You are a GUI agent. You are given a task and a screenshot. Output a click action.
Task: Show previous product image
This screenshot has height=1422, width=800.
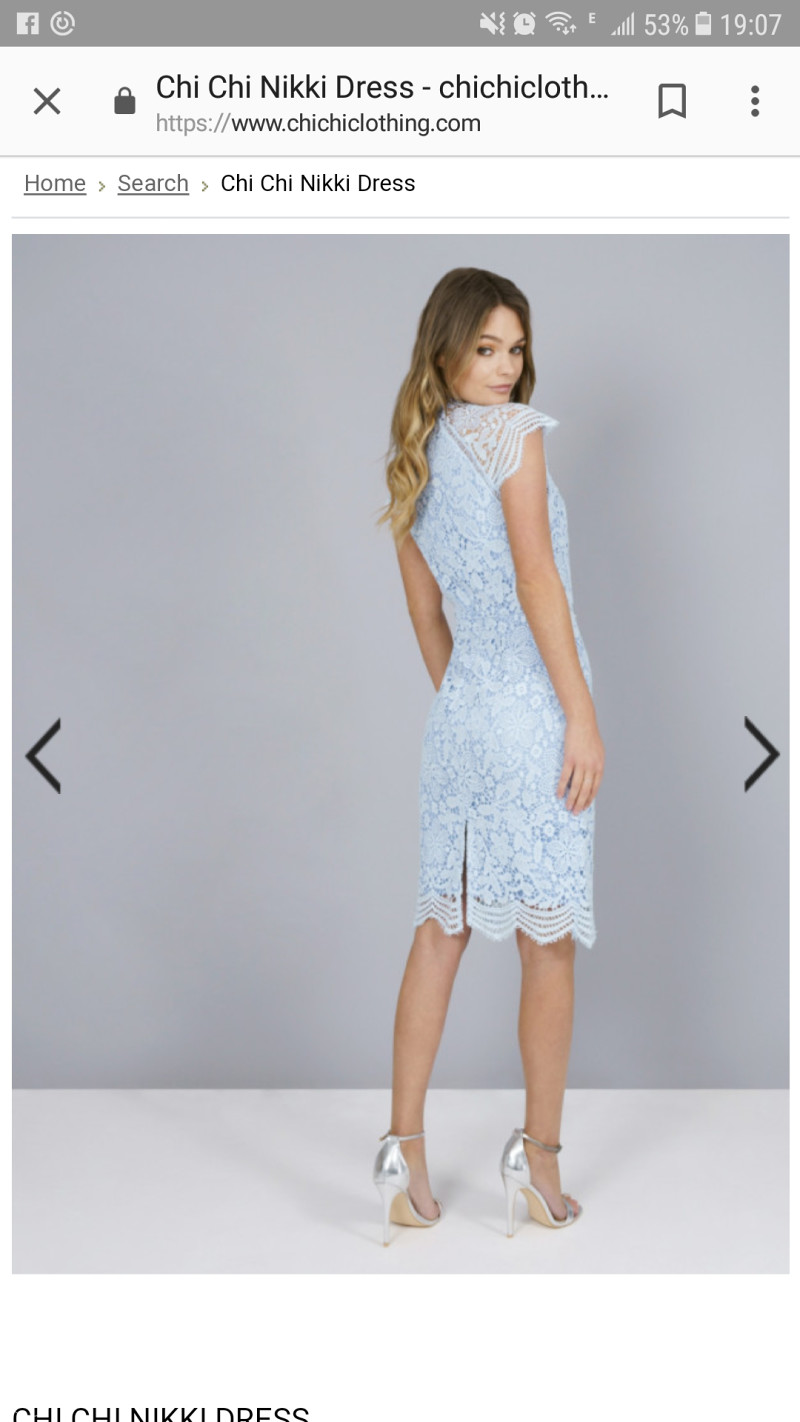(43, 755)
